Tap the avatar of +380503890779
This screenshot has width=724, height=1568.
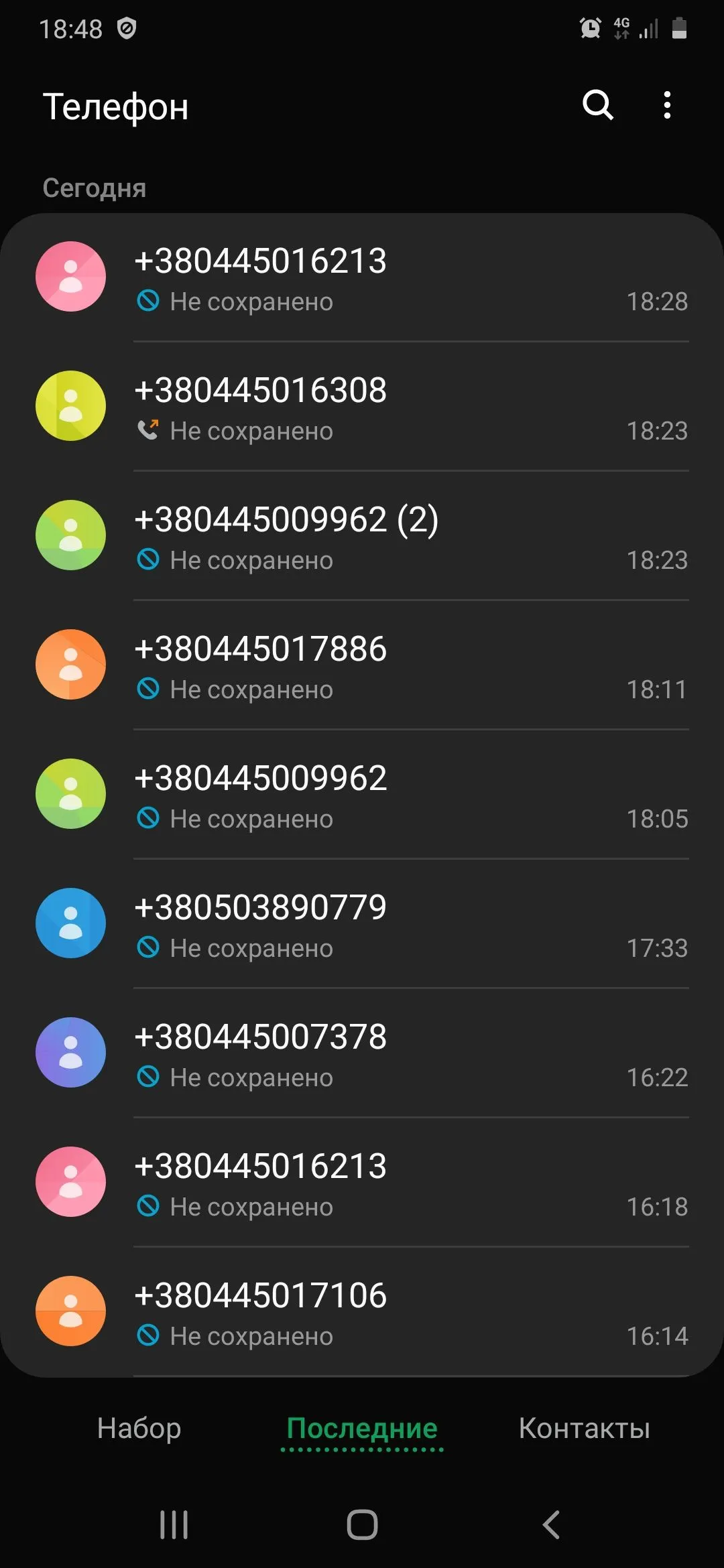(x=70, y=923)
